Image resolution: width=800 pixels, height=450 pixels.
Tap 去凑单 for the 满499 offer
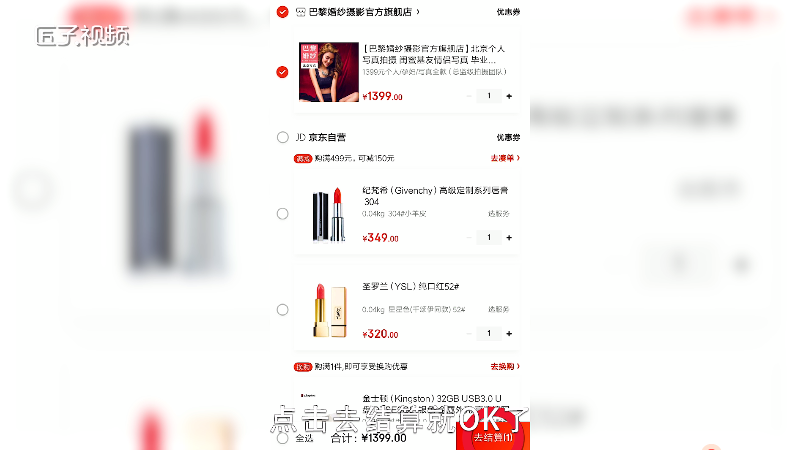tap(504, 158)
